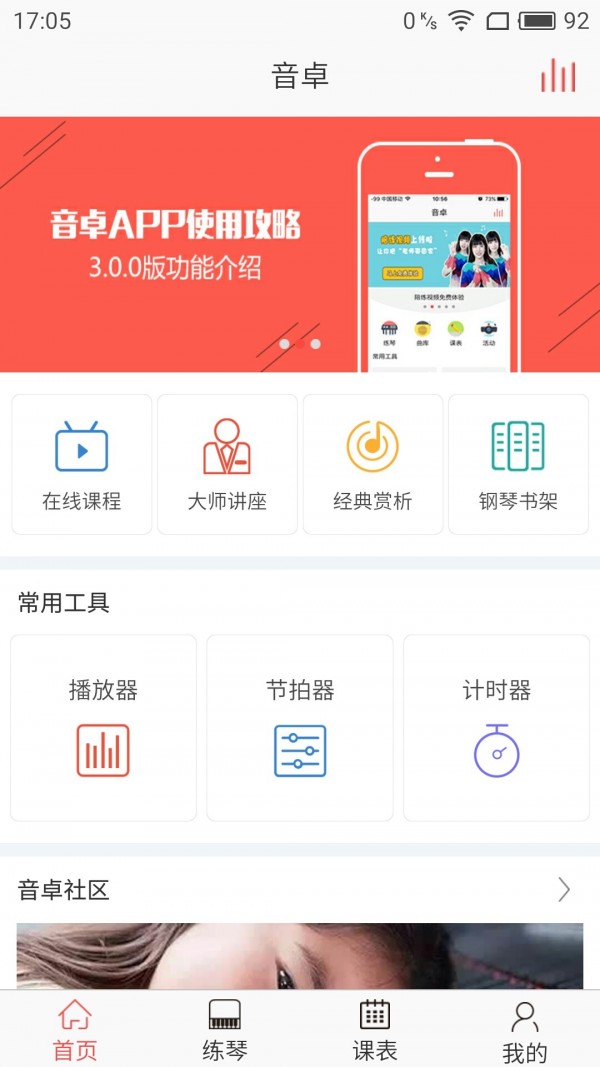Screen dimensions: 600x1067
Task: Switch to the 练琴 practice tab
Action: [225, 1030]
